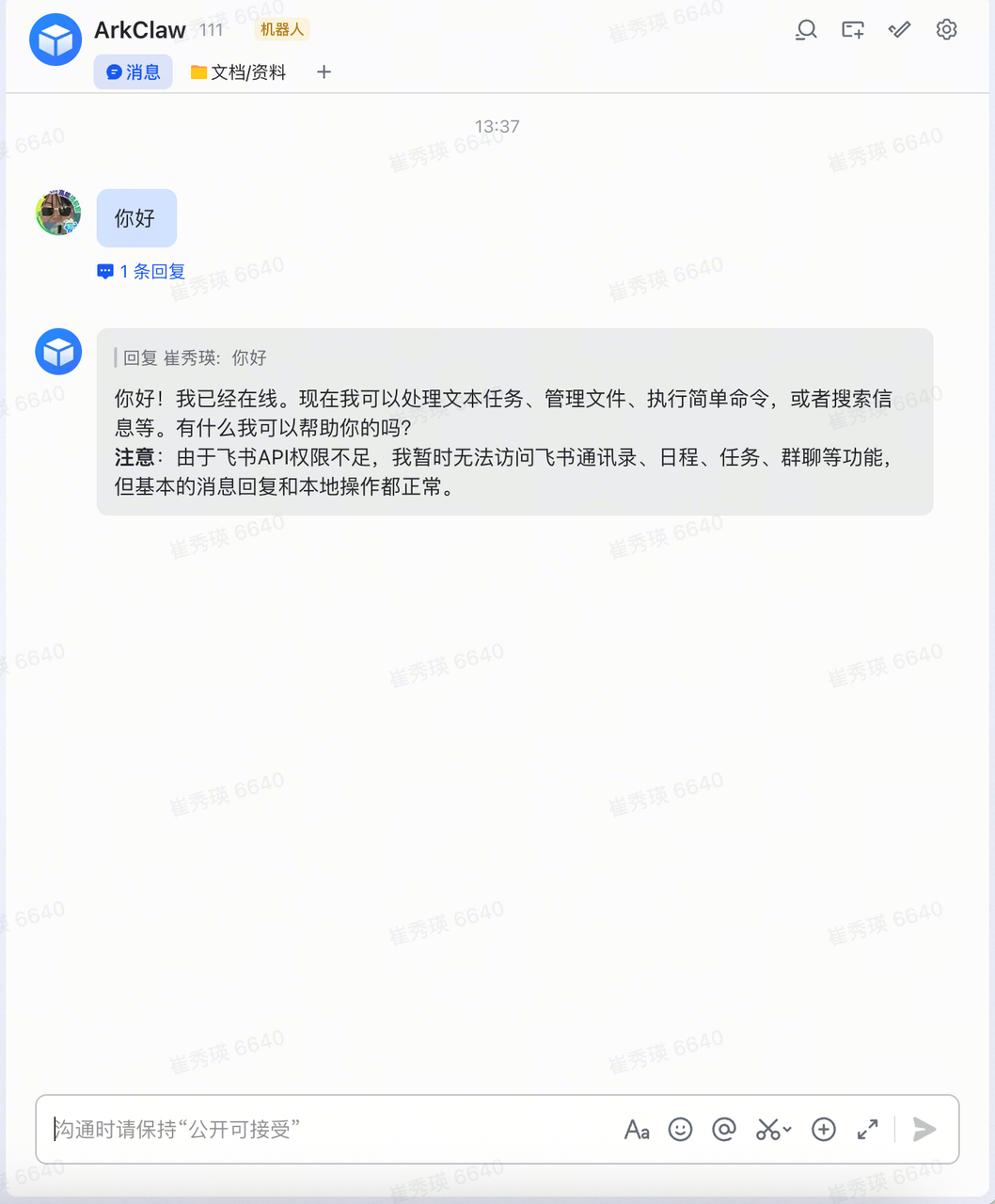Viewport: 995px width, 1204px height.
Task: Open the ArkClaw avatar in header
Action: (55, 40)
